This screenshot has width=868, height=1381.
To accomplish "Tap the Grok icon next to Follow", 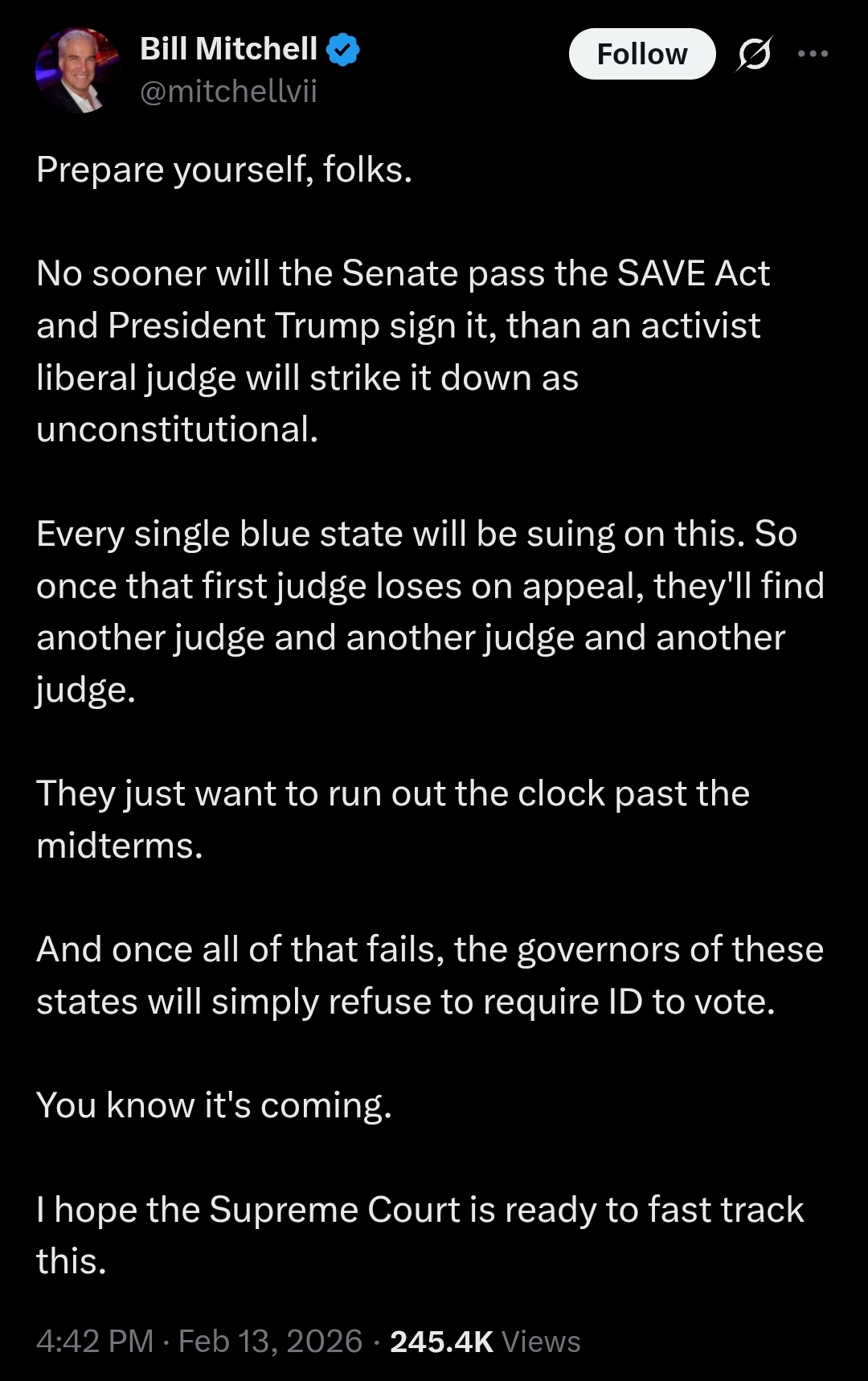I will click(754, 54).
